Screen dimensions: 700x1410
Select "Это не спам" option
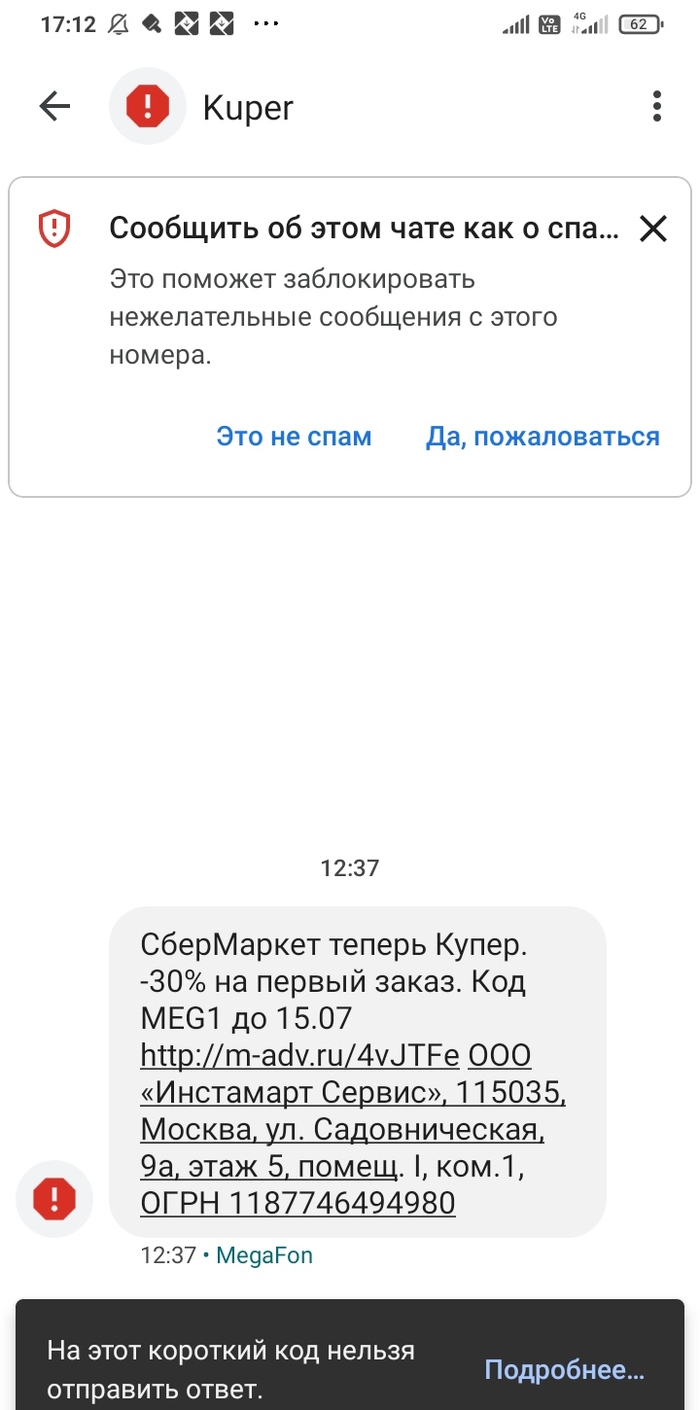pos(293,436)
